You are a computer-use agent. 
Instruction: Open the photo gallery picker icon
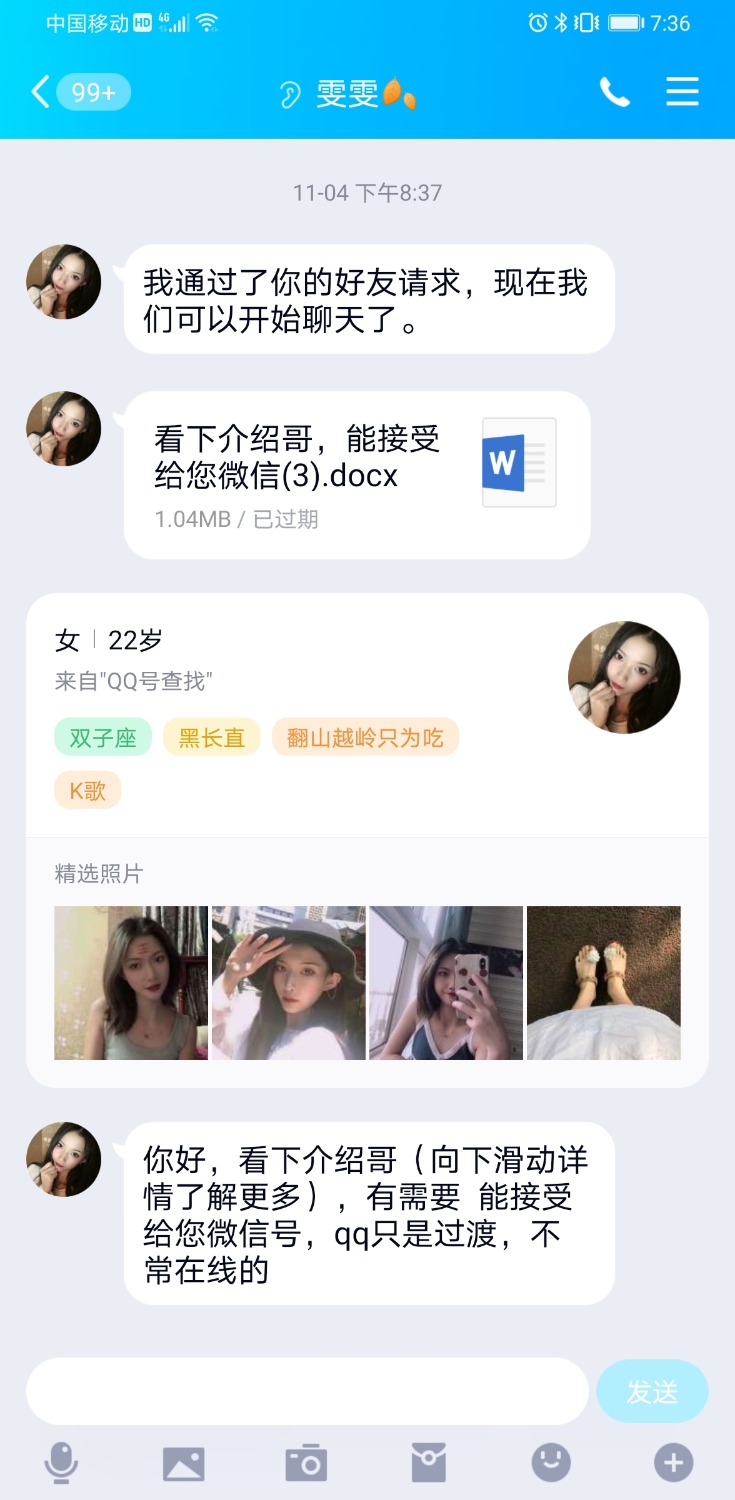click(184, 1462)
